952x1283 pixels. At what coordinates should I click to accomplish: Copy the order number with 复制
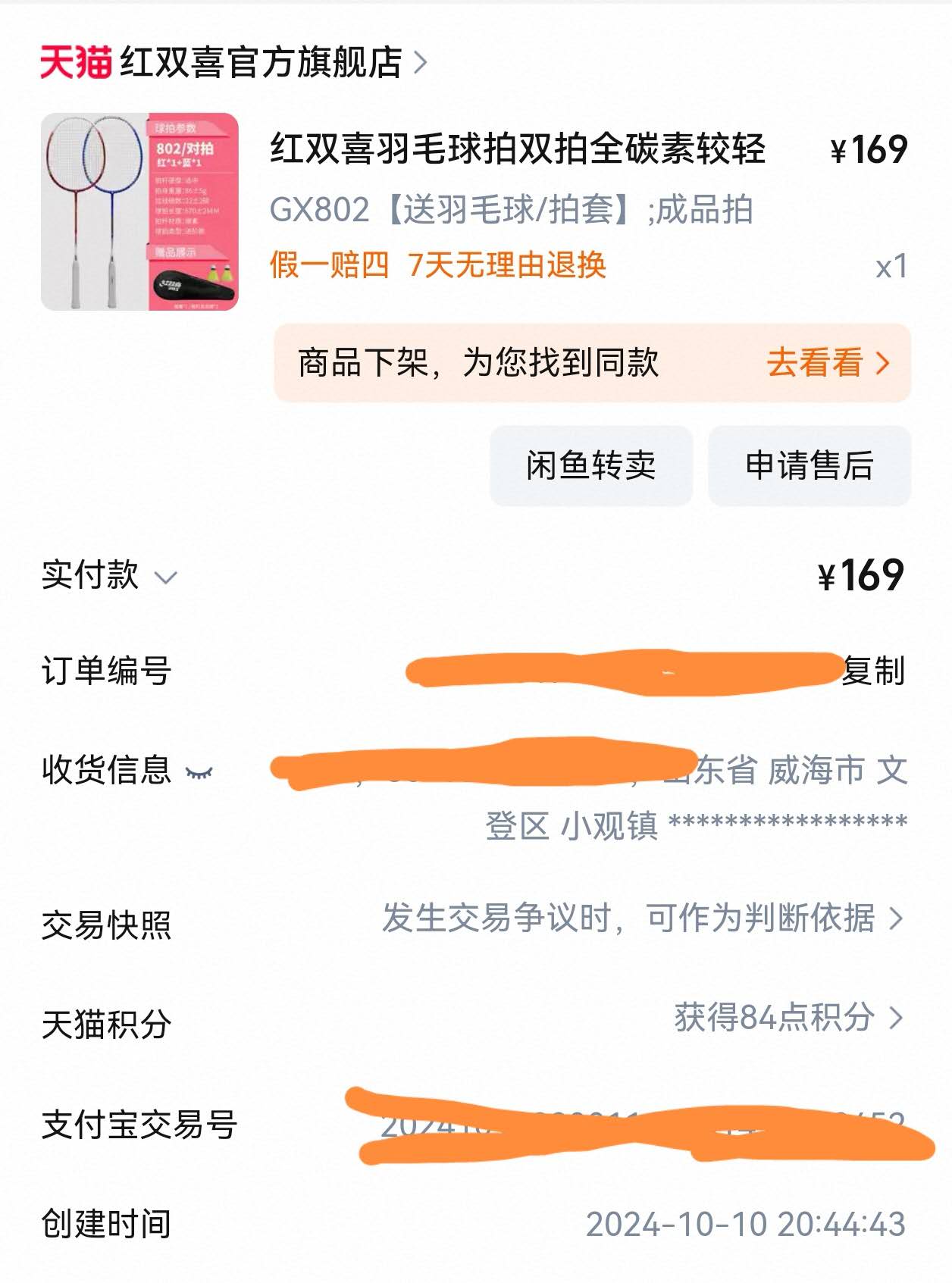874,671
